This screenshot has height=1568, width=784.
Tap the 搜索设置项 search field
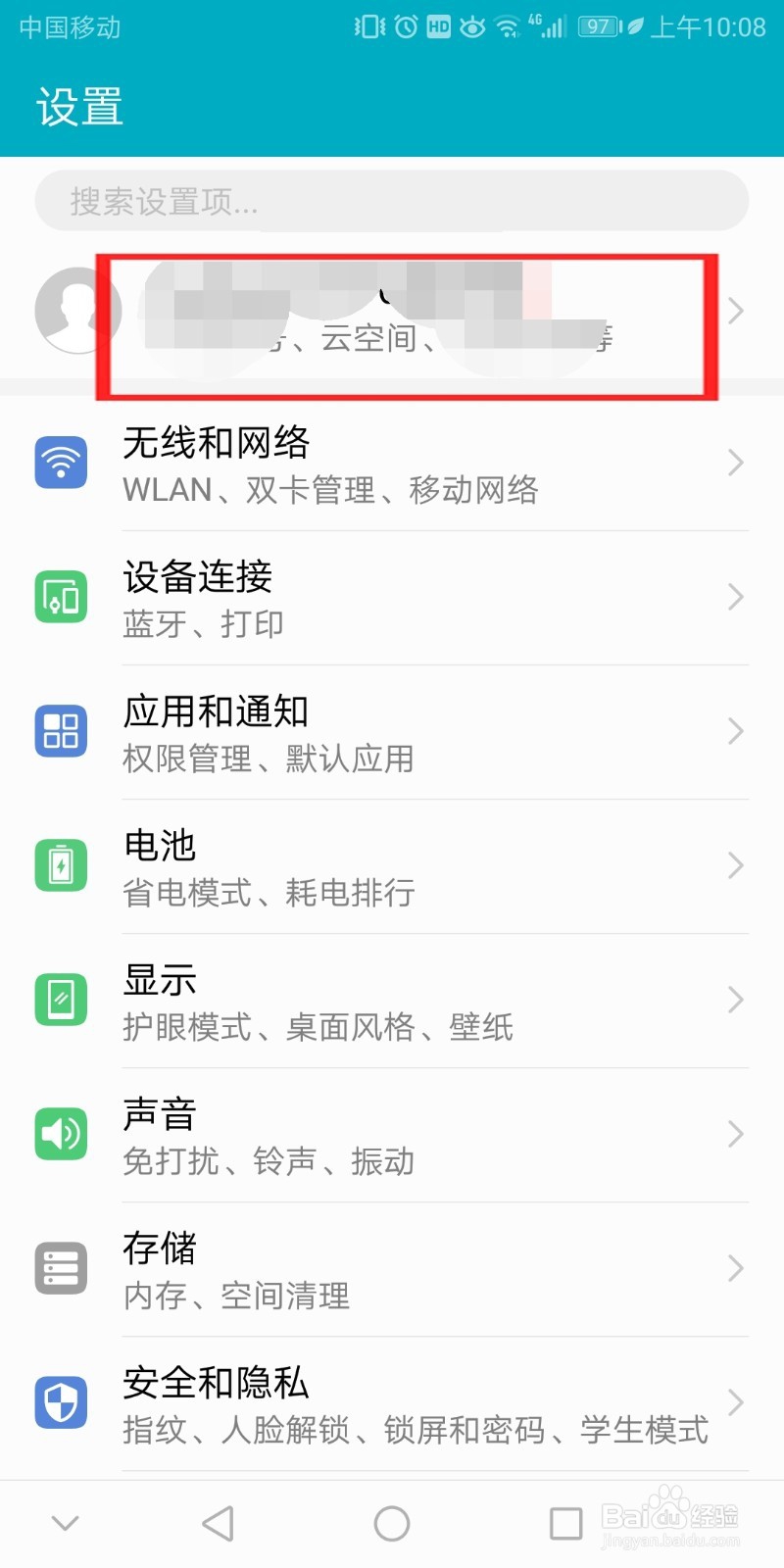coord(392,201)
